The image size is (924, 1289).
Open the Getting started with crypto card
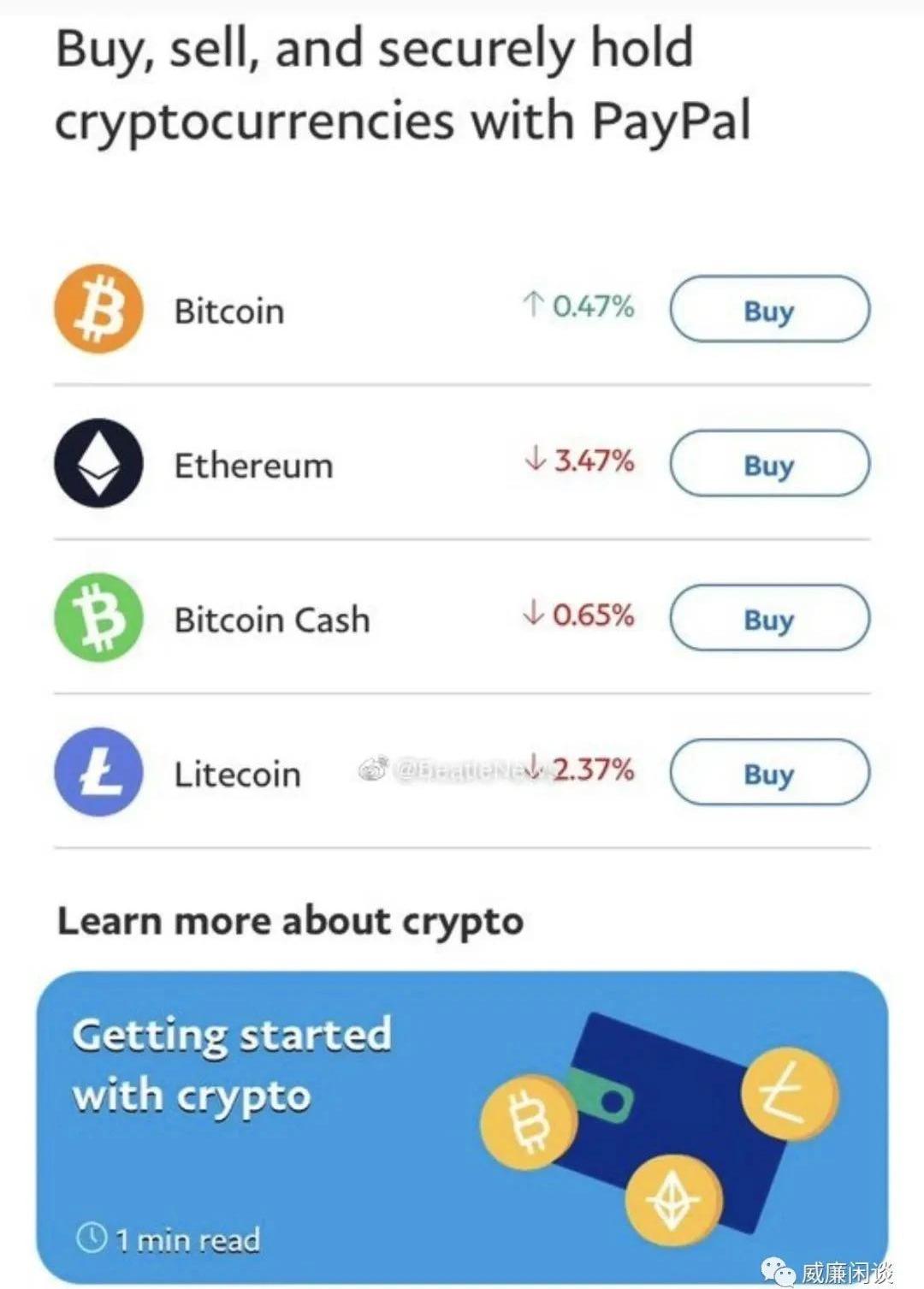point(460,1126)
